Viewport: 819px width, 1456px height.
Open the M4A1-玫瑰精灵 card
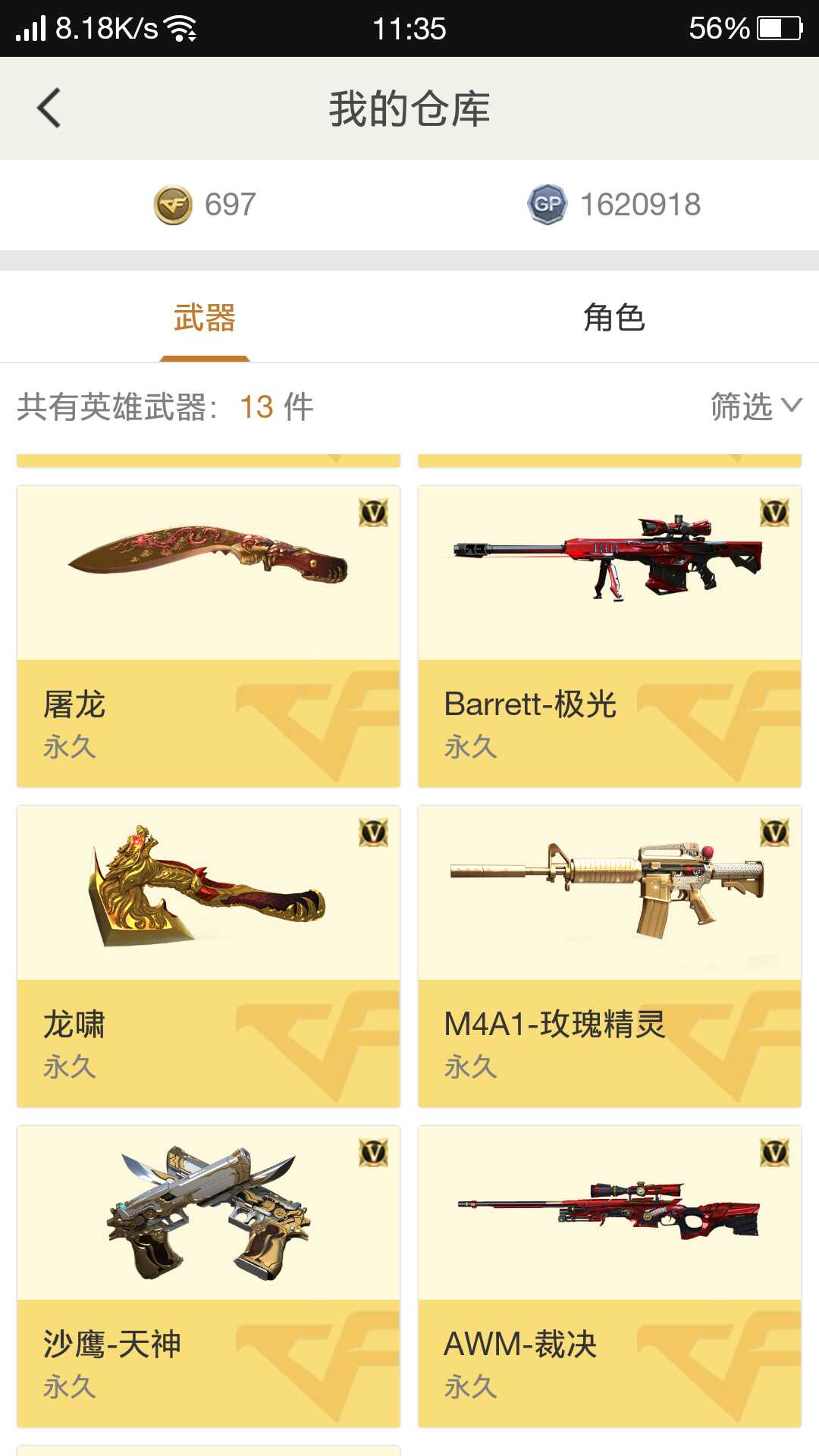coord(610,956)
